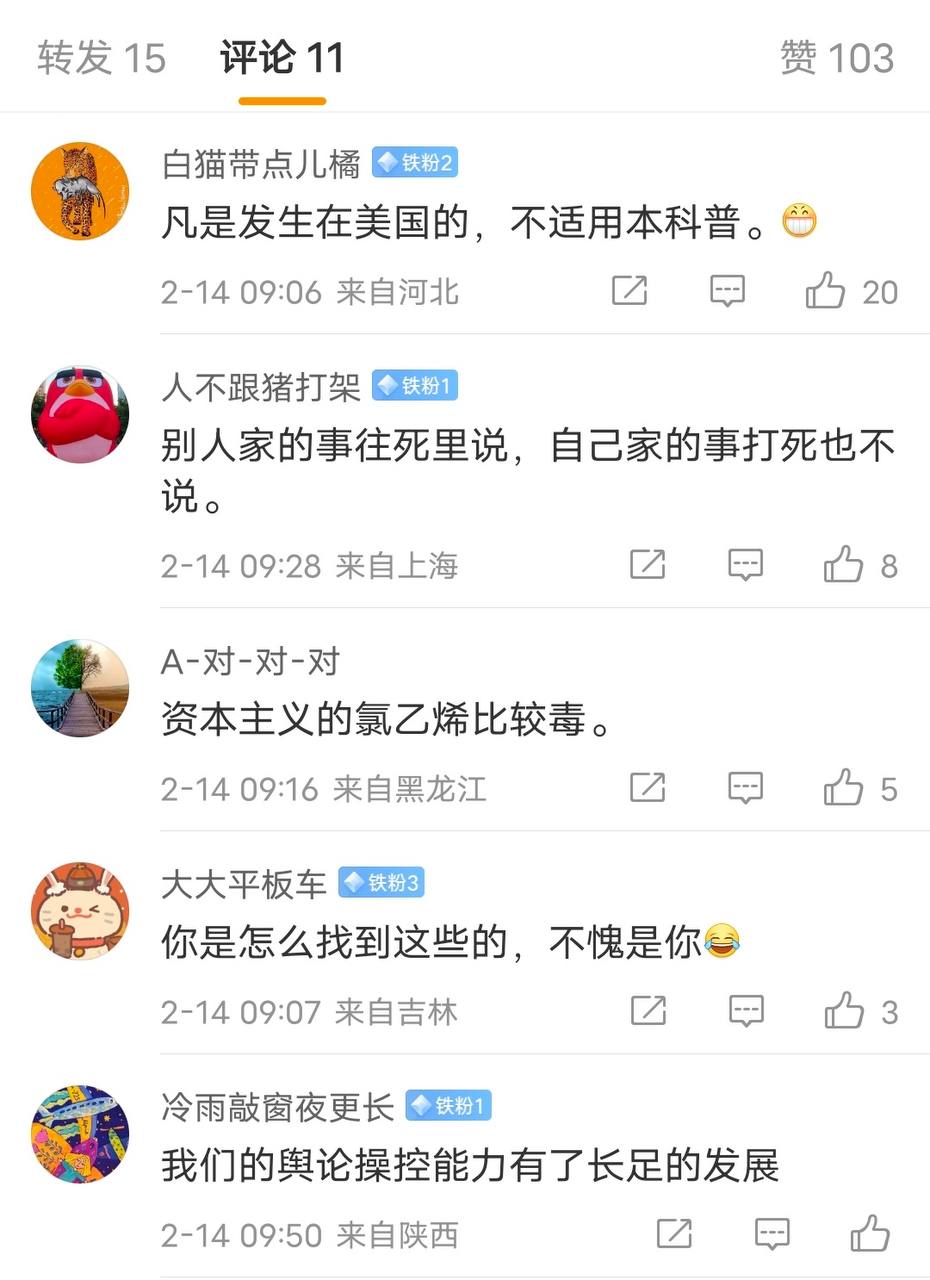Open 大大平板车's username profile

pyautogui.click(x=244, y=884)
